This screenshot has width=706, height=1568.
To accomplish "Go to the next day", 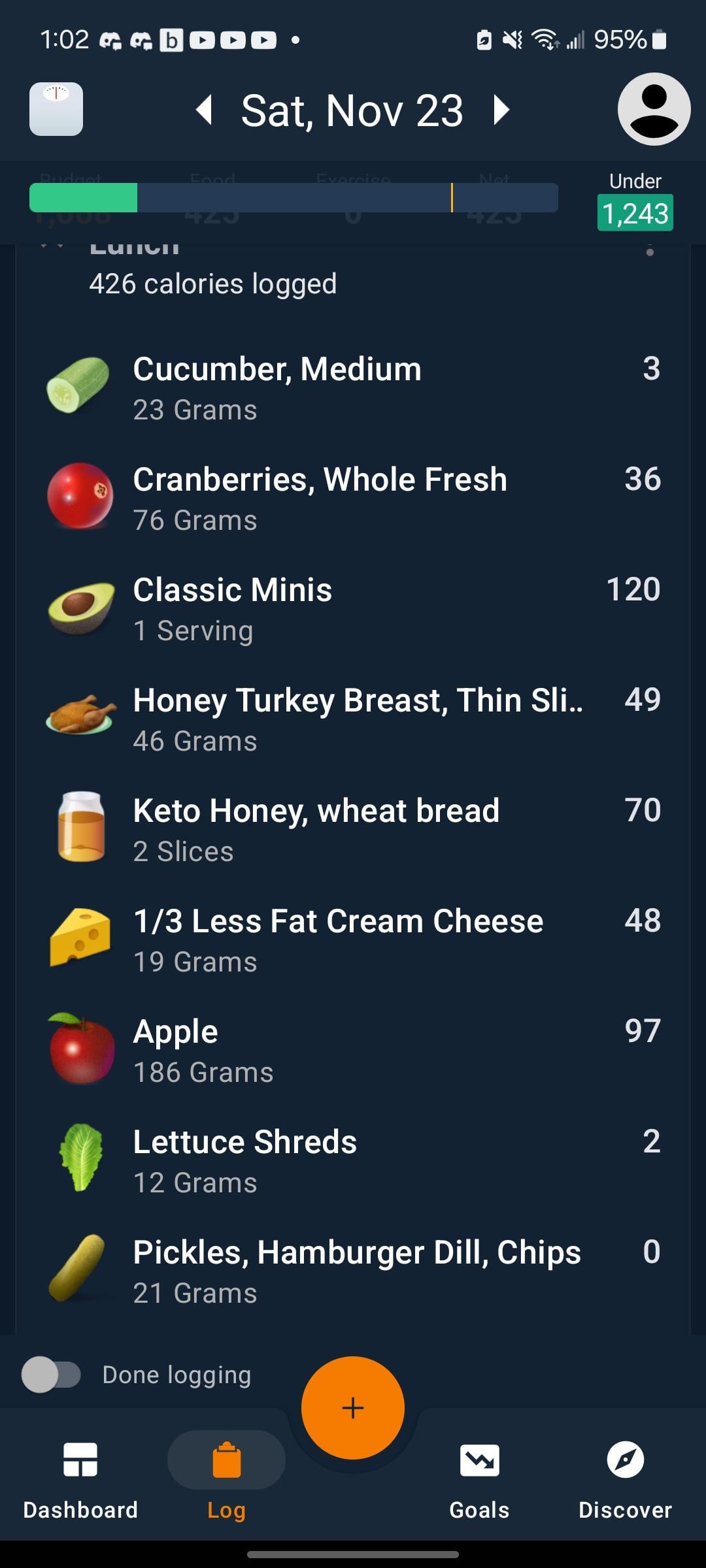I will click(501, 110).
